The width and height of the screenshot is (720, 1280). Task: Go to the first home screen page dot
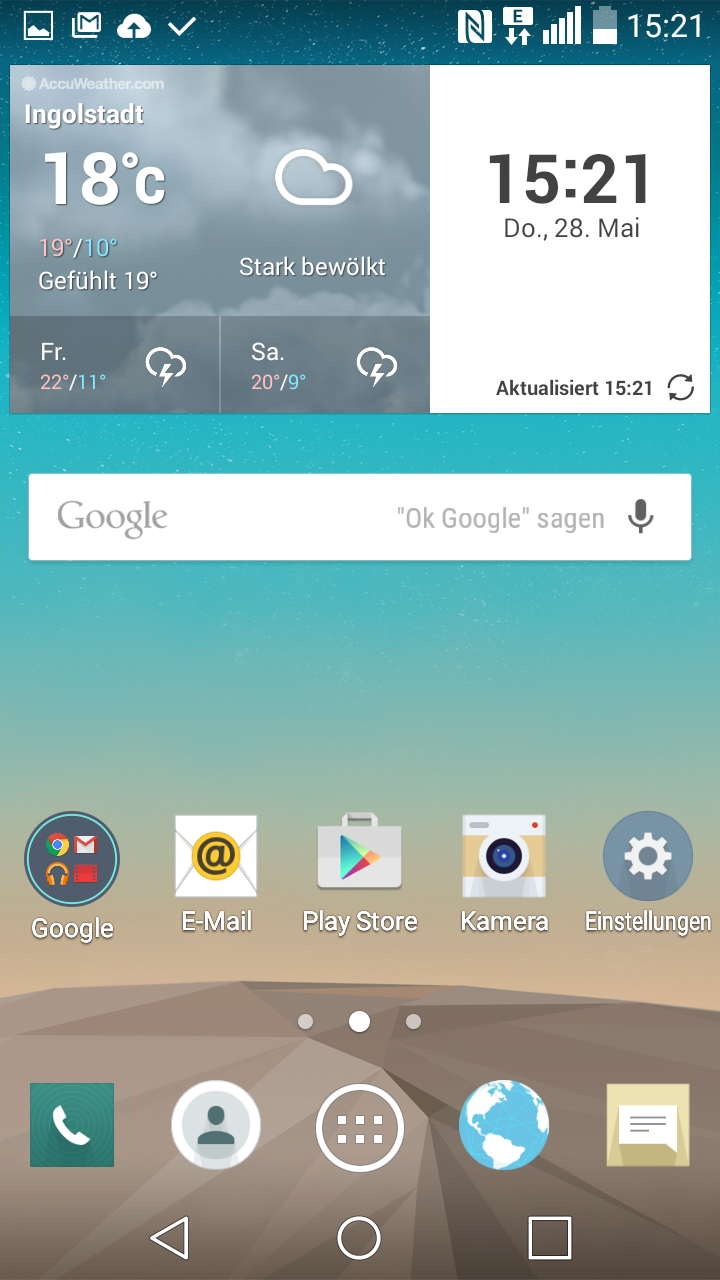(306, 1022)
